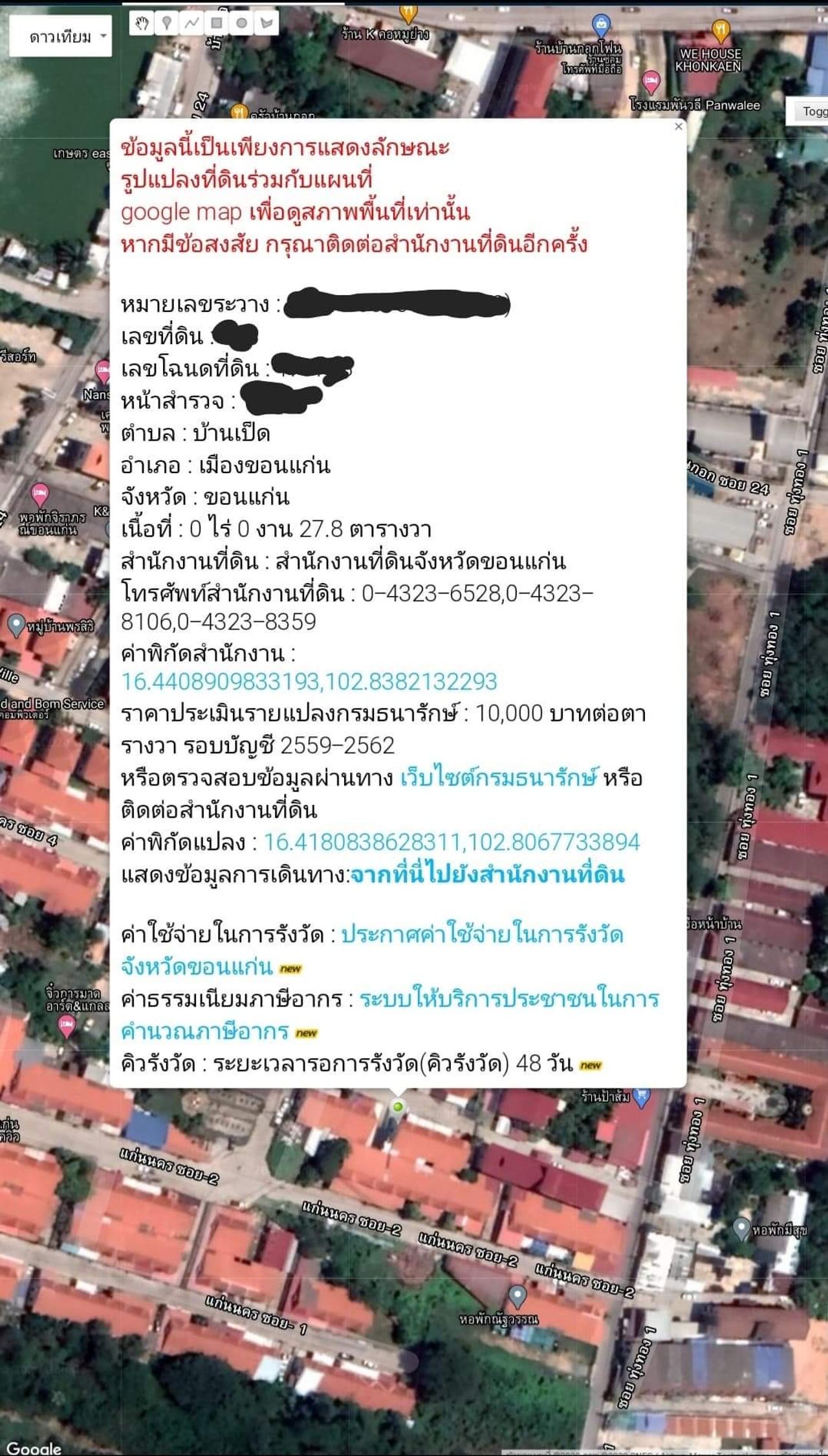Tap the green parcel marker on map
The width and height of the screenshot is (828, 1456).
point(398,1107)
